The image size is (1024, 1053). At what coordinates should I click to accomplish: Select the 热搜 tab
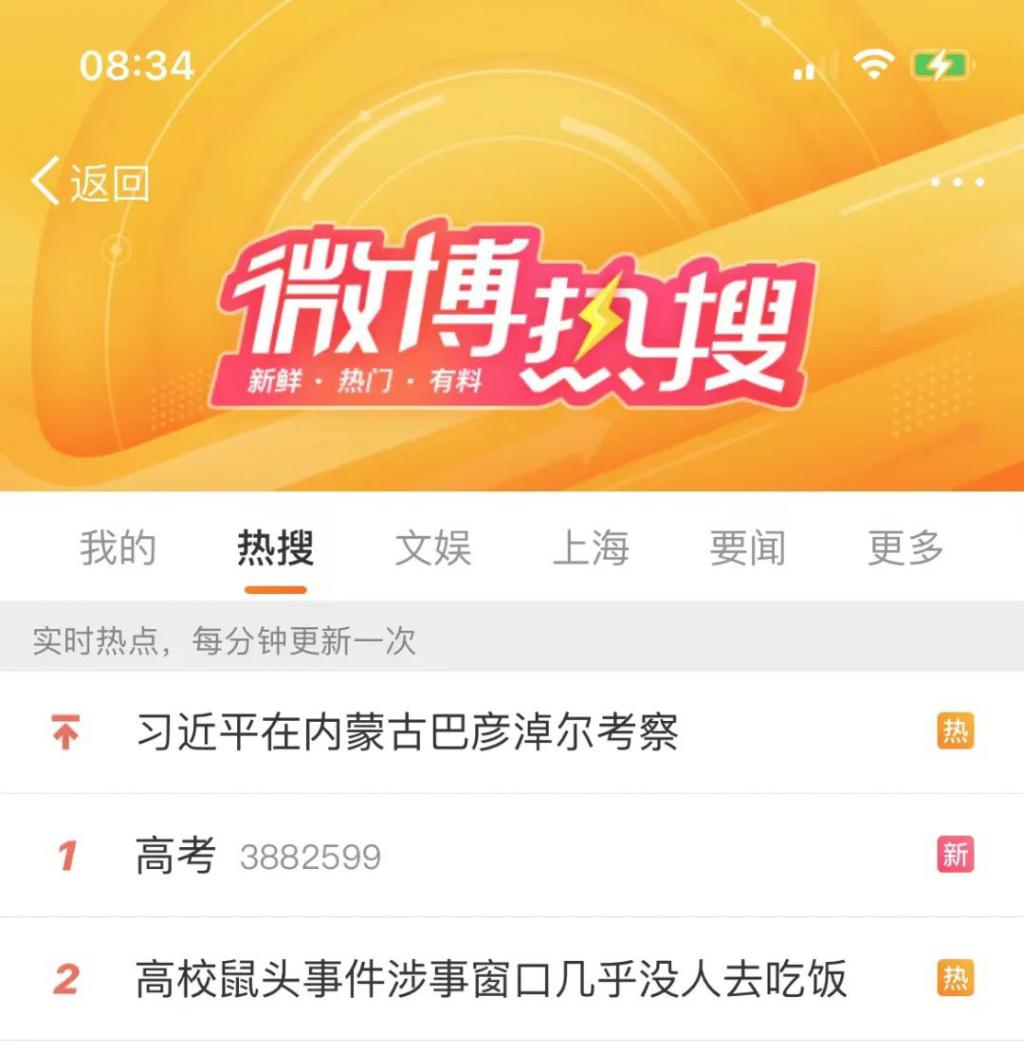[x=275, y=549]
